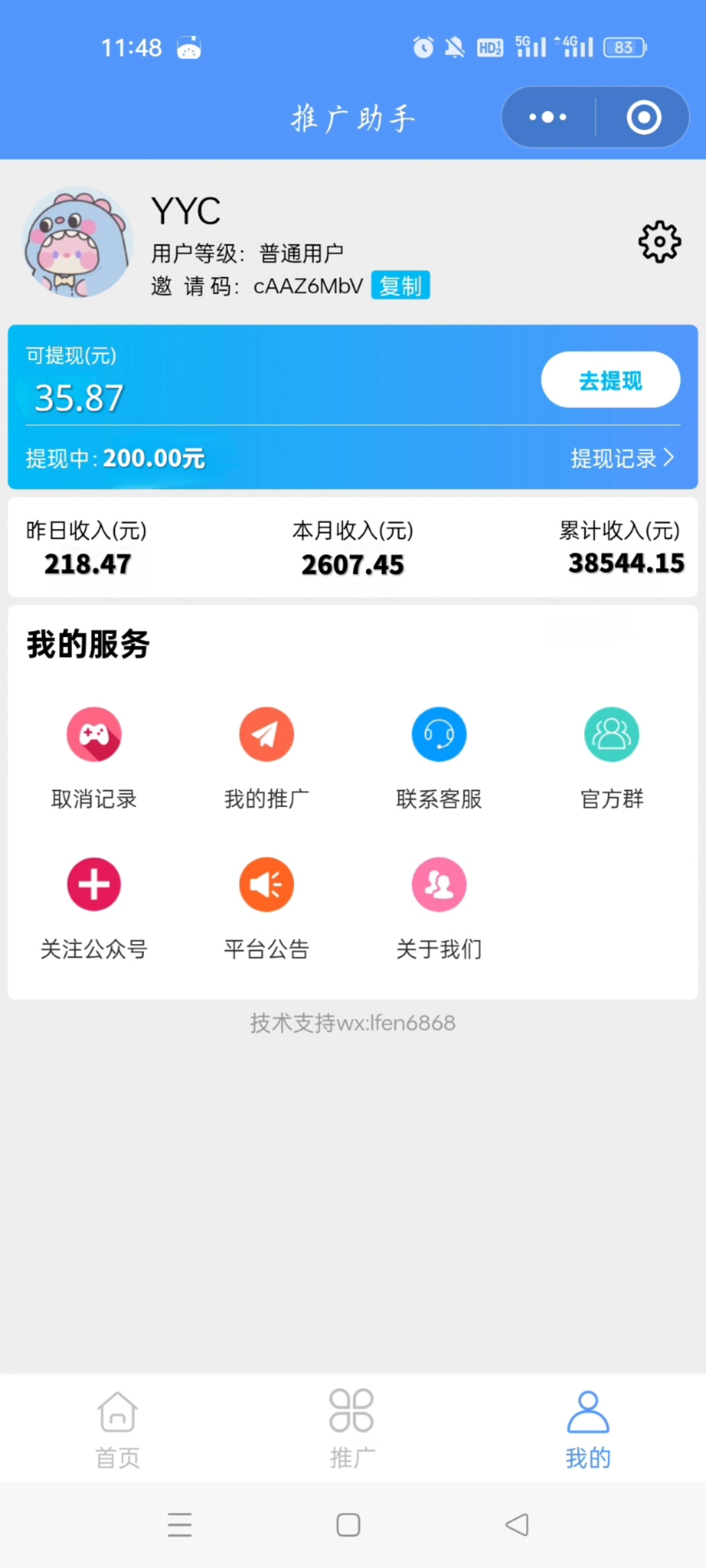Select the 我的 tab
Screen dimensions: 706x1568
tap(588, 1429)
